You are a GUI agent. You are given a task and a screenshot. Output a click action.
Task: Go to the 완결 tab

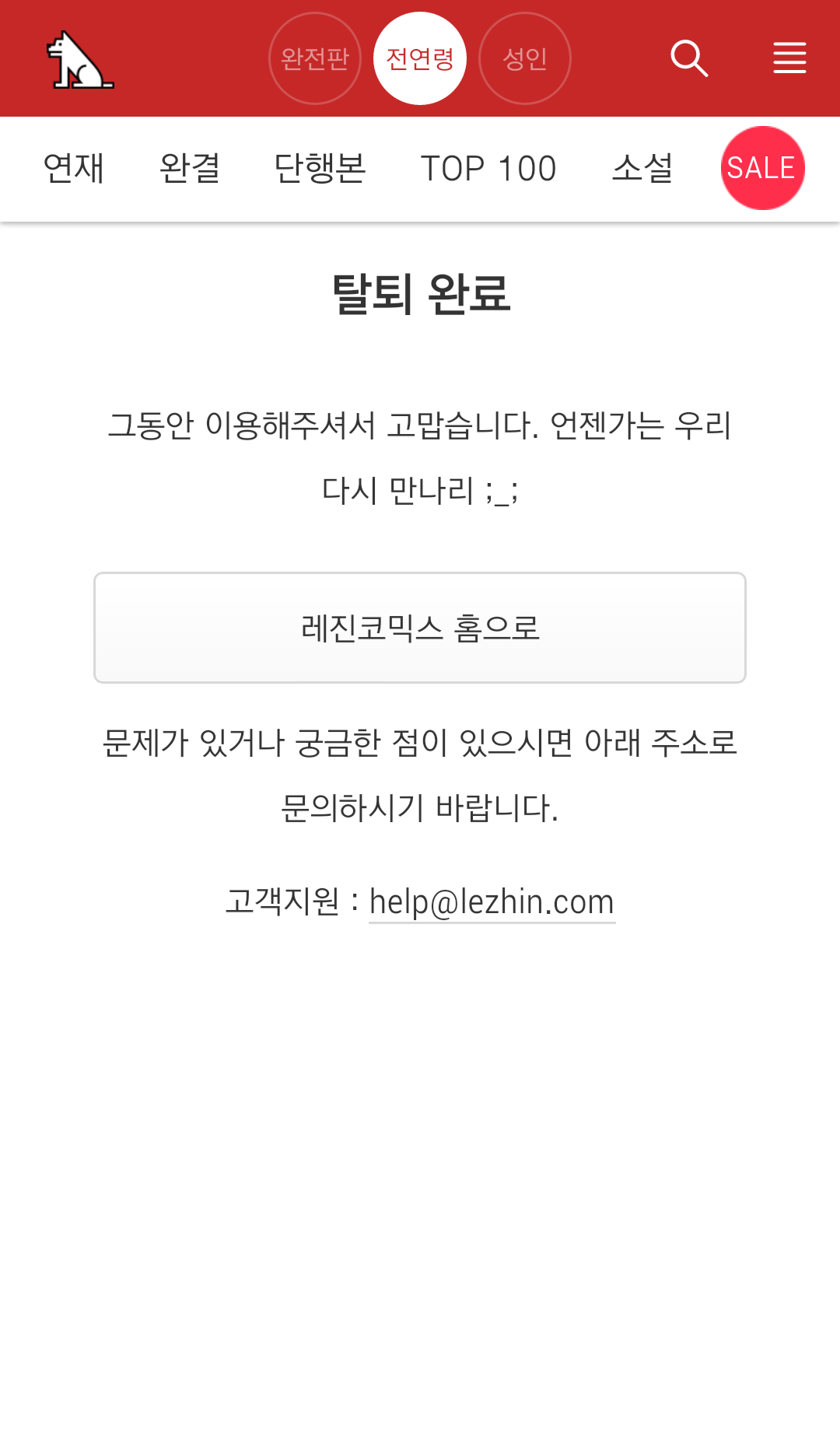tap(190, 168)
